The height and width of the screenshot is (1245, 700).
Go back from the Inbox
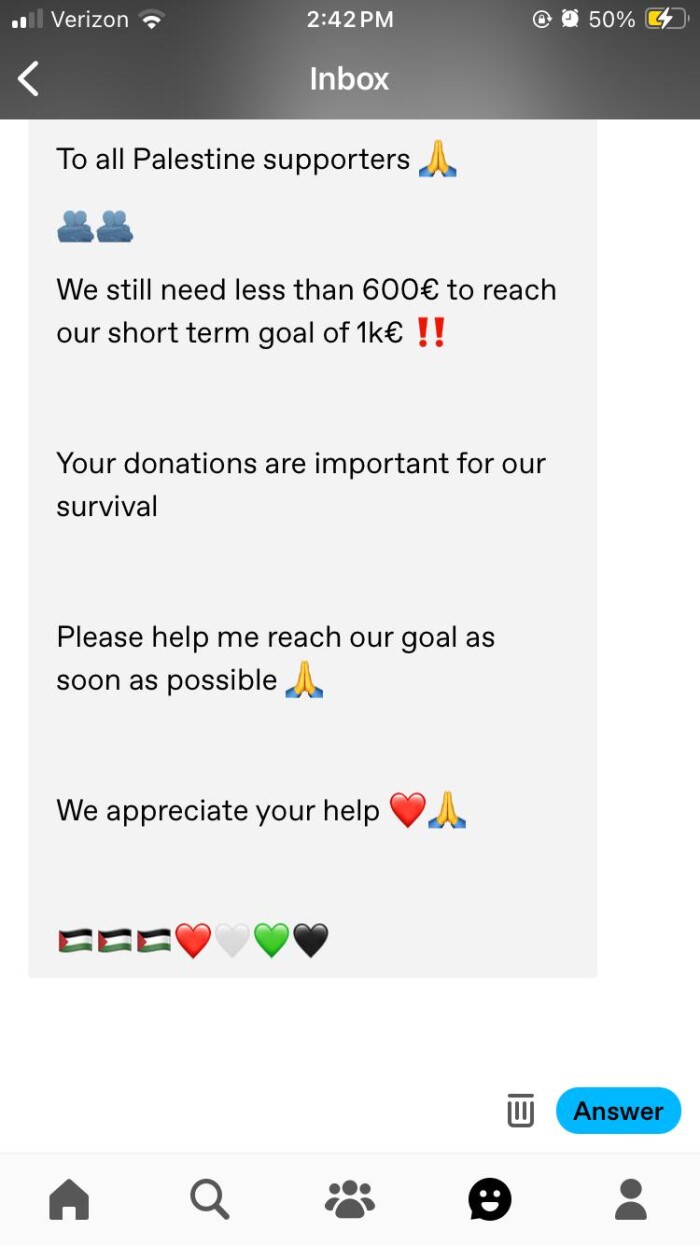click(x=29, y=78)
